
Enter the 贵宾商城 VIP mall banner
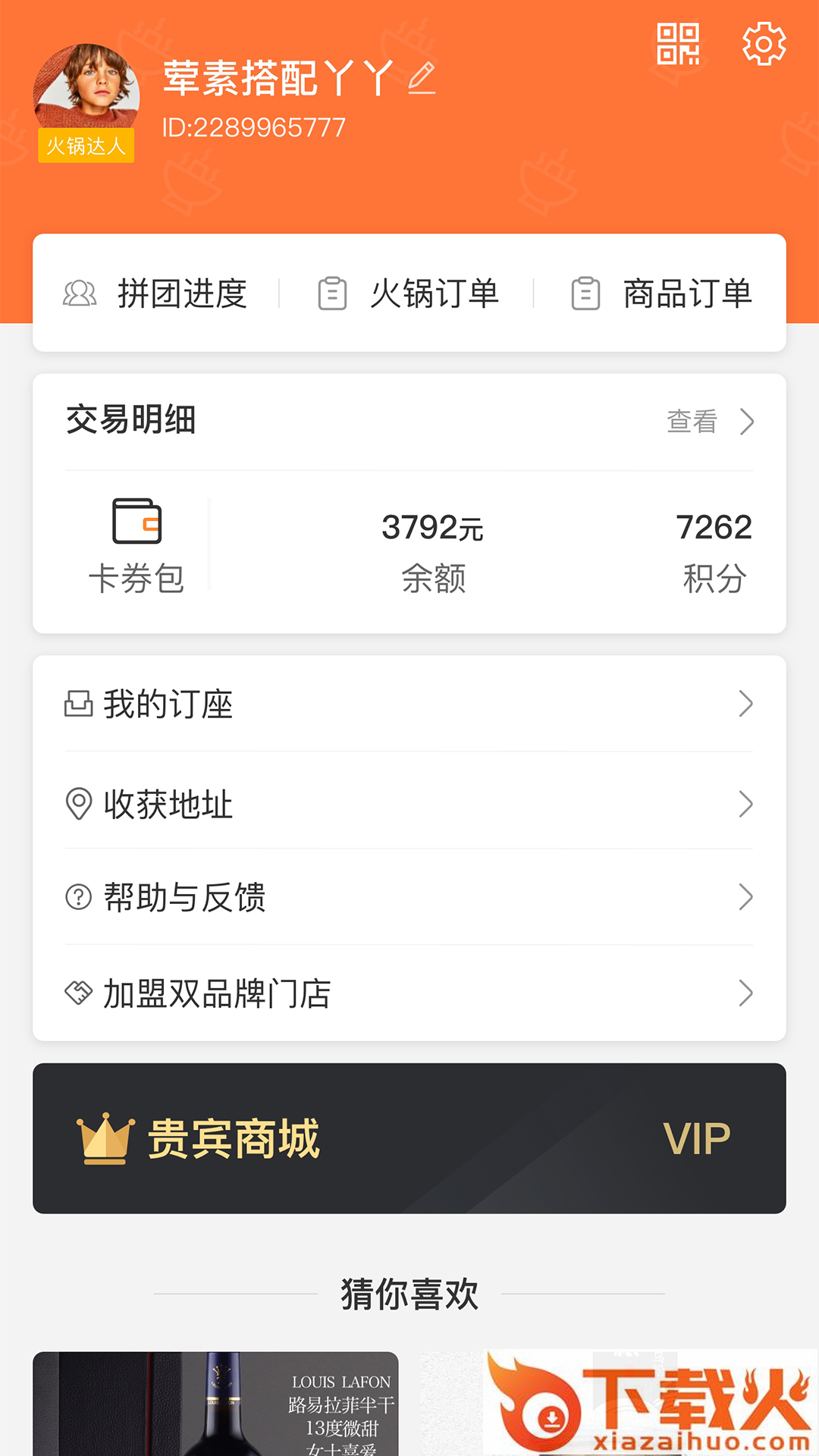coord(409,1138)
